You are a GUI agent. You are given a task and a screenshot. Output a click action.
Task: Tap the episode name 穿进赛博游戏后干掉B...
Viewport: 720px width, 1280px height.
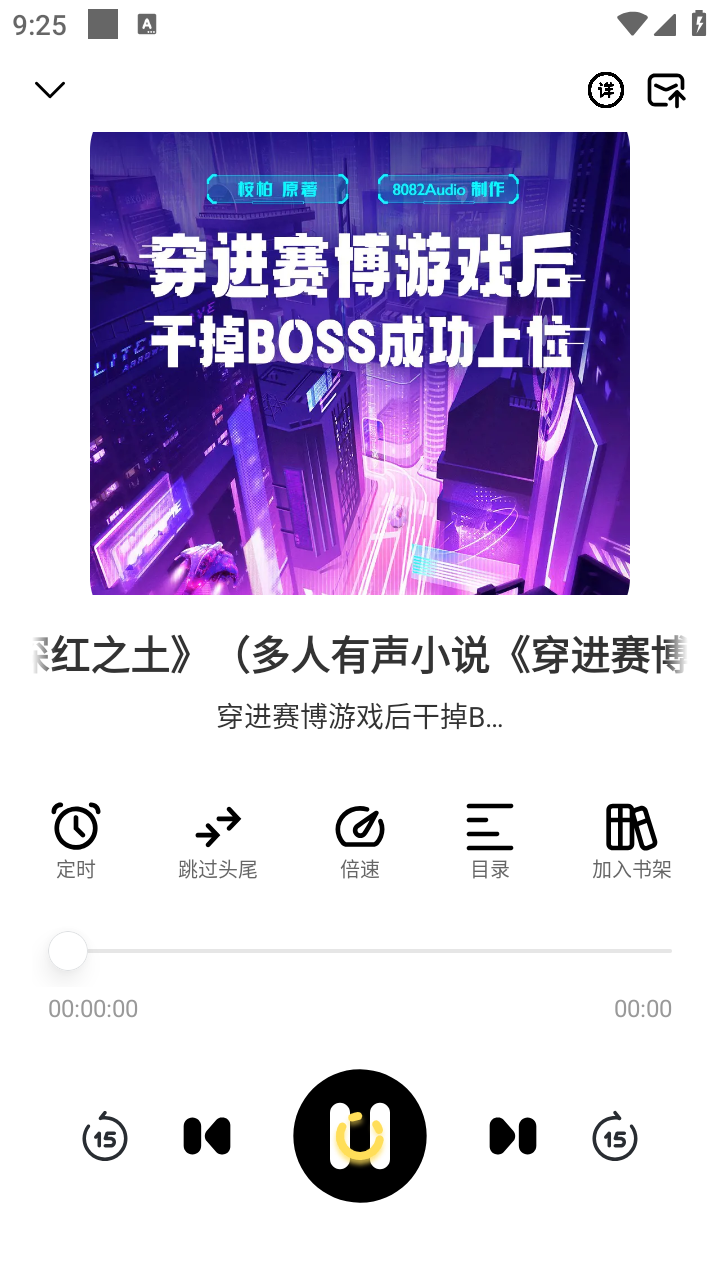[x=360, y=716]
